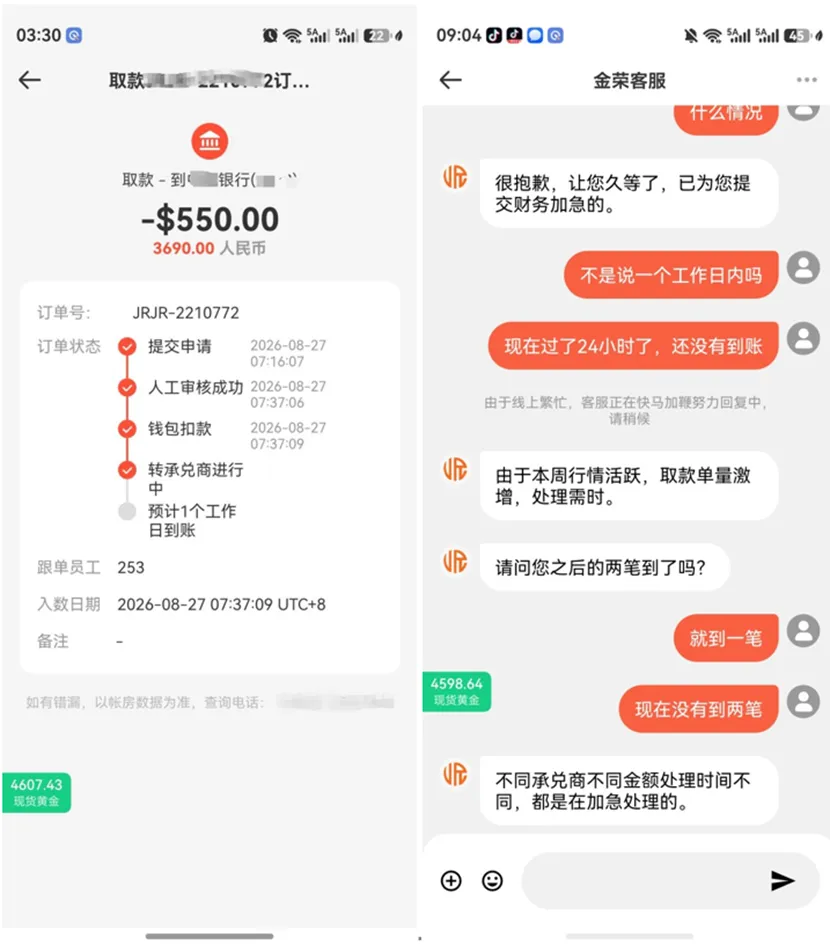Image resolution: width=830 pixels, height=945 pixels.
Task: Open the plus attachment menu in chat
Action: click(x=451, y=881)
